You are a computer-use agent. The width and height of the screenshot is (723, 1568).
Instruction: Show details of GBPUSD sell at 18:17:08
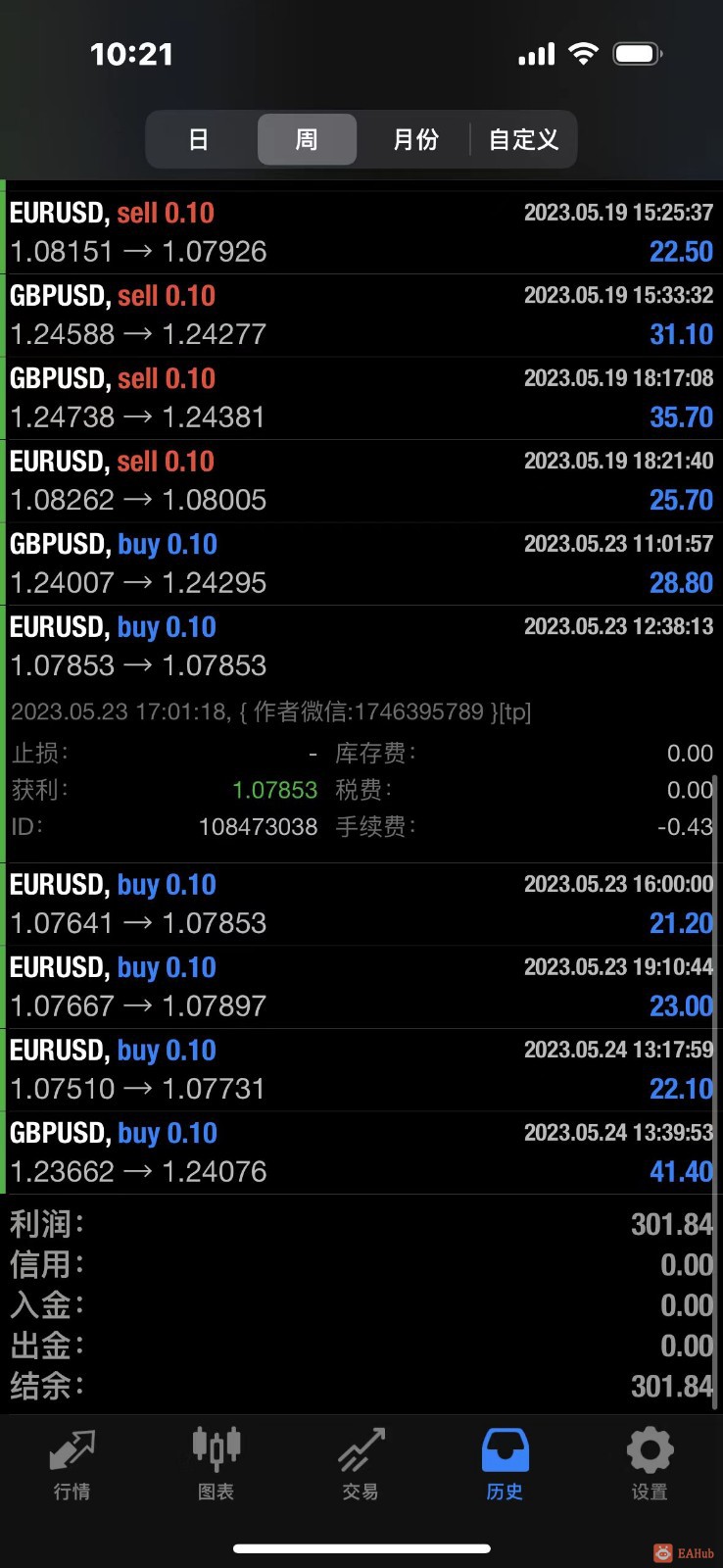361,398
